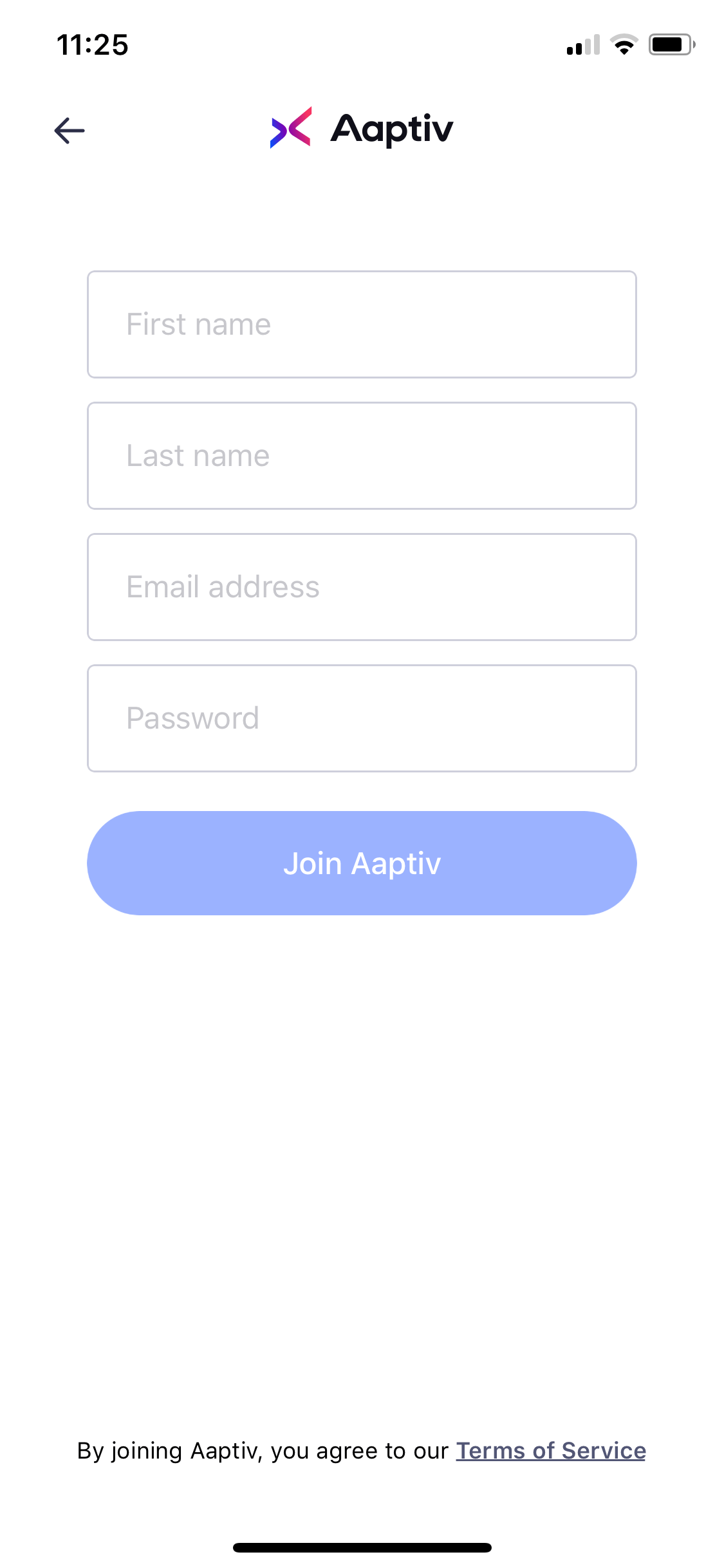Screen dimensions: 724x1568
Task: Go back using the arrow icon
Action: point(70,131)
